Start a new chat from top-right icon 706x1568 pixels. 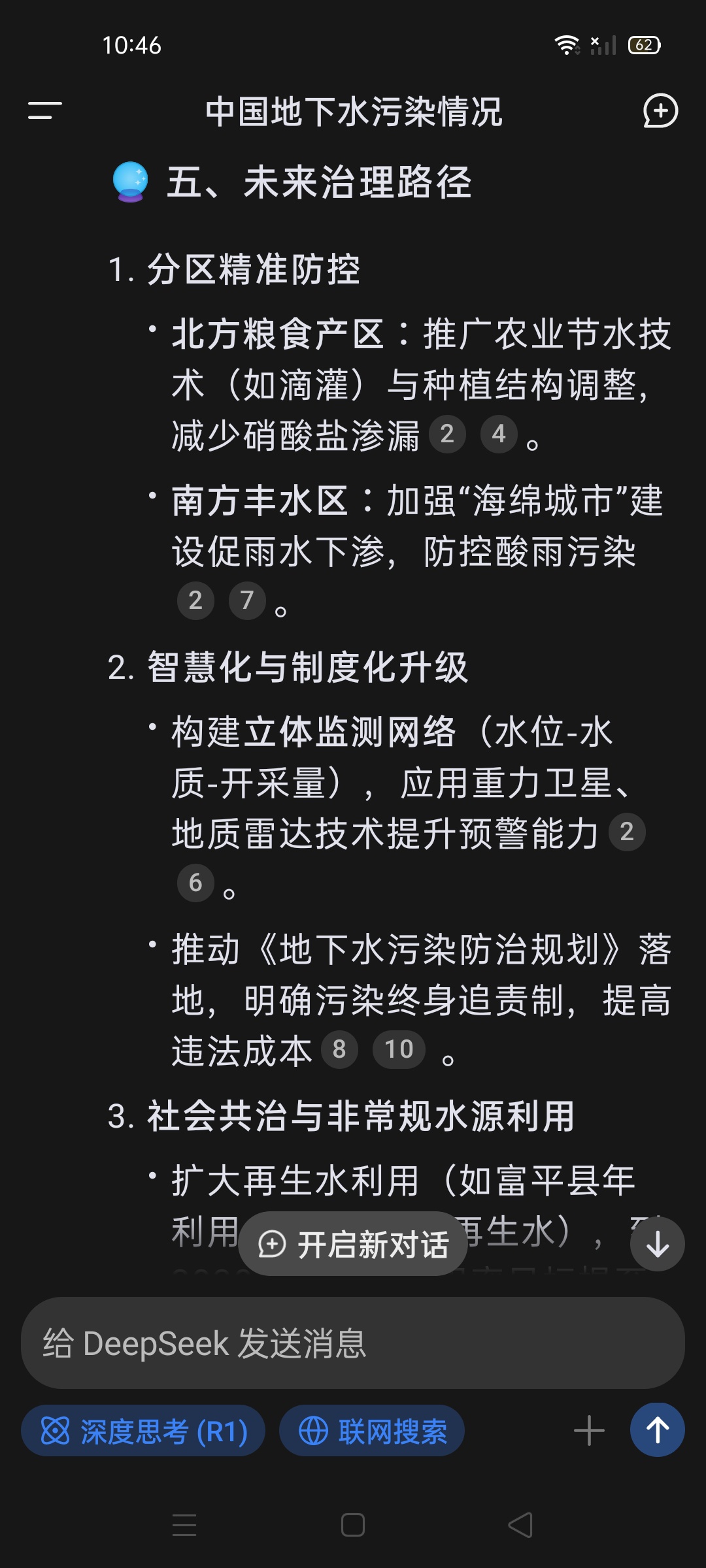tap(660, 111)
